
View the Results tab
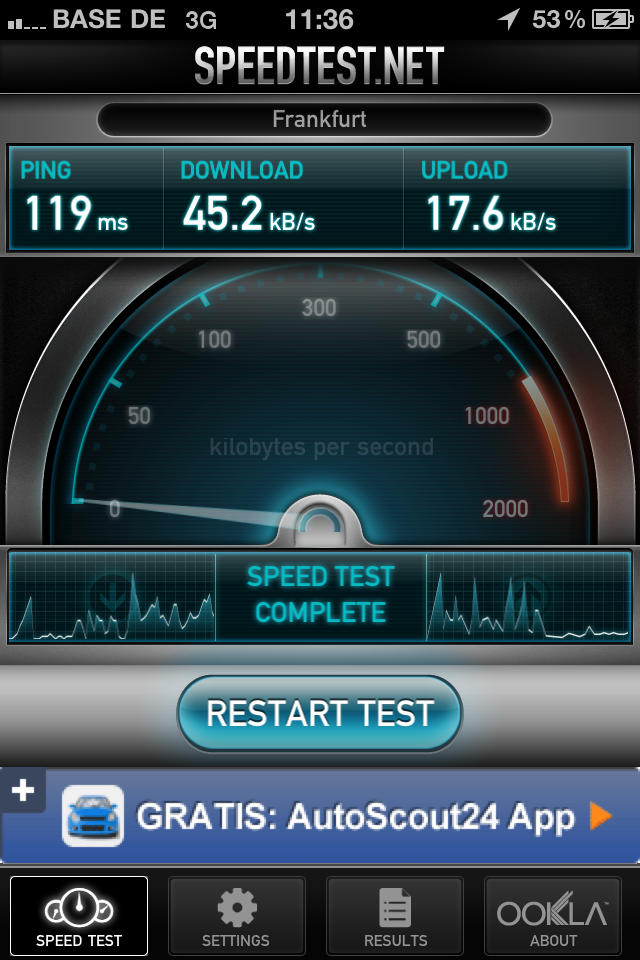coord(395,915)
